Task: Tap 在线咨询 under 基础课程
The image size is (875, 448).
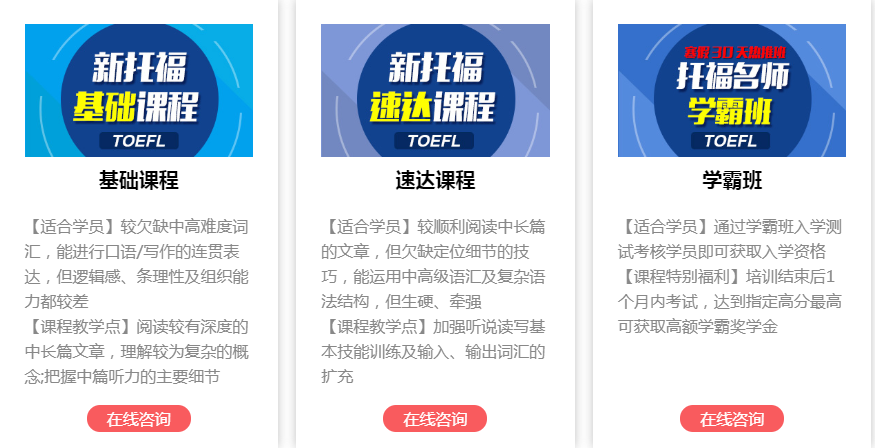Action: click(139, 419)
